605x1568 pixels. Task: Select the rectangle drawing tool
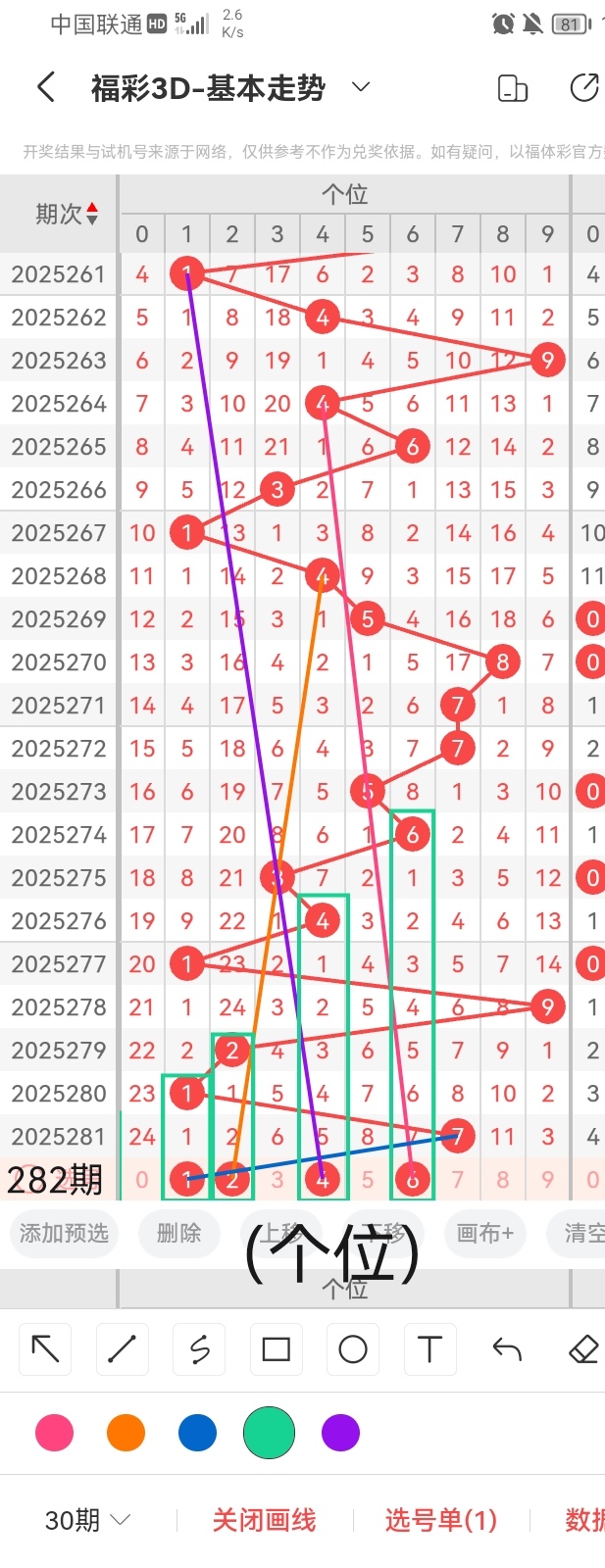pyautogui.click(x=277, y=1349)
